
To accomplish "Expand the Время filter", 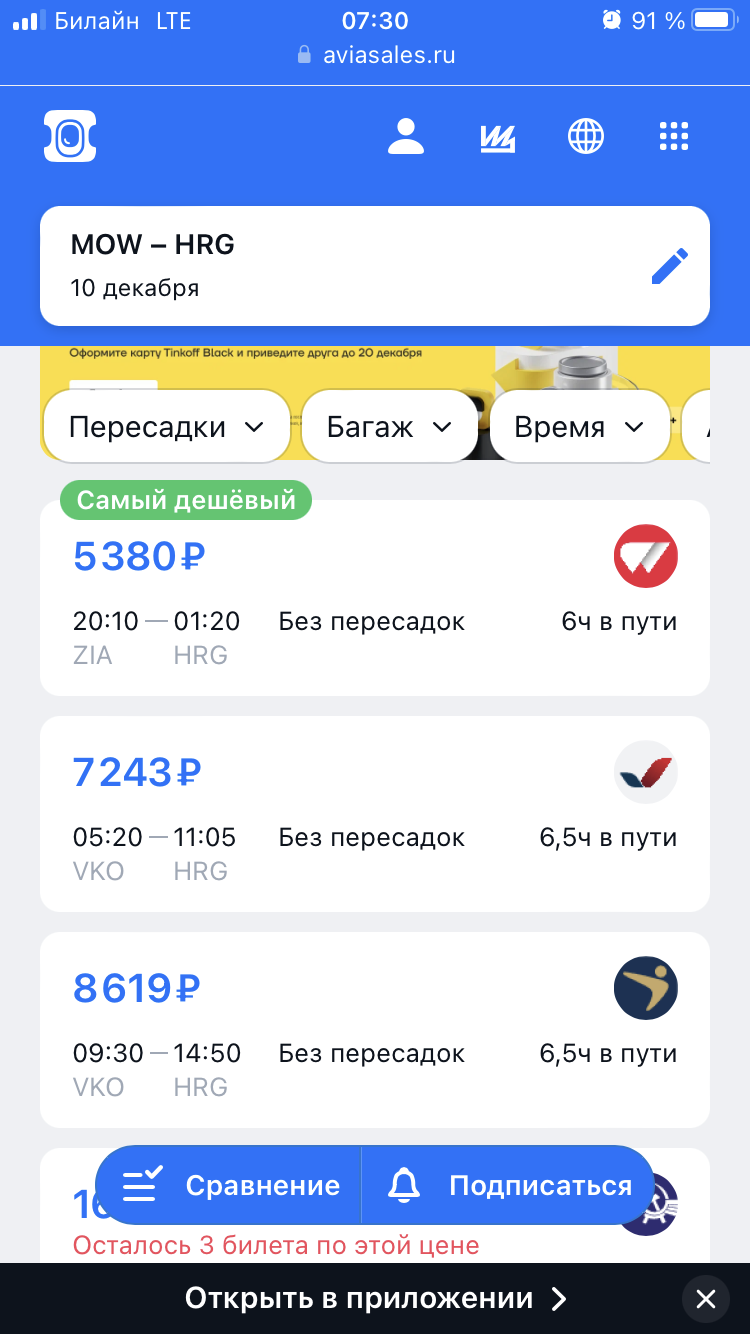I will point(579,427).
